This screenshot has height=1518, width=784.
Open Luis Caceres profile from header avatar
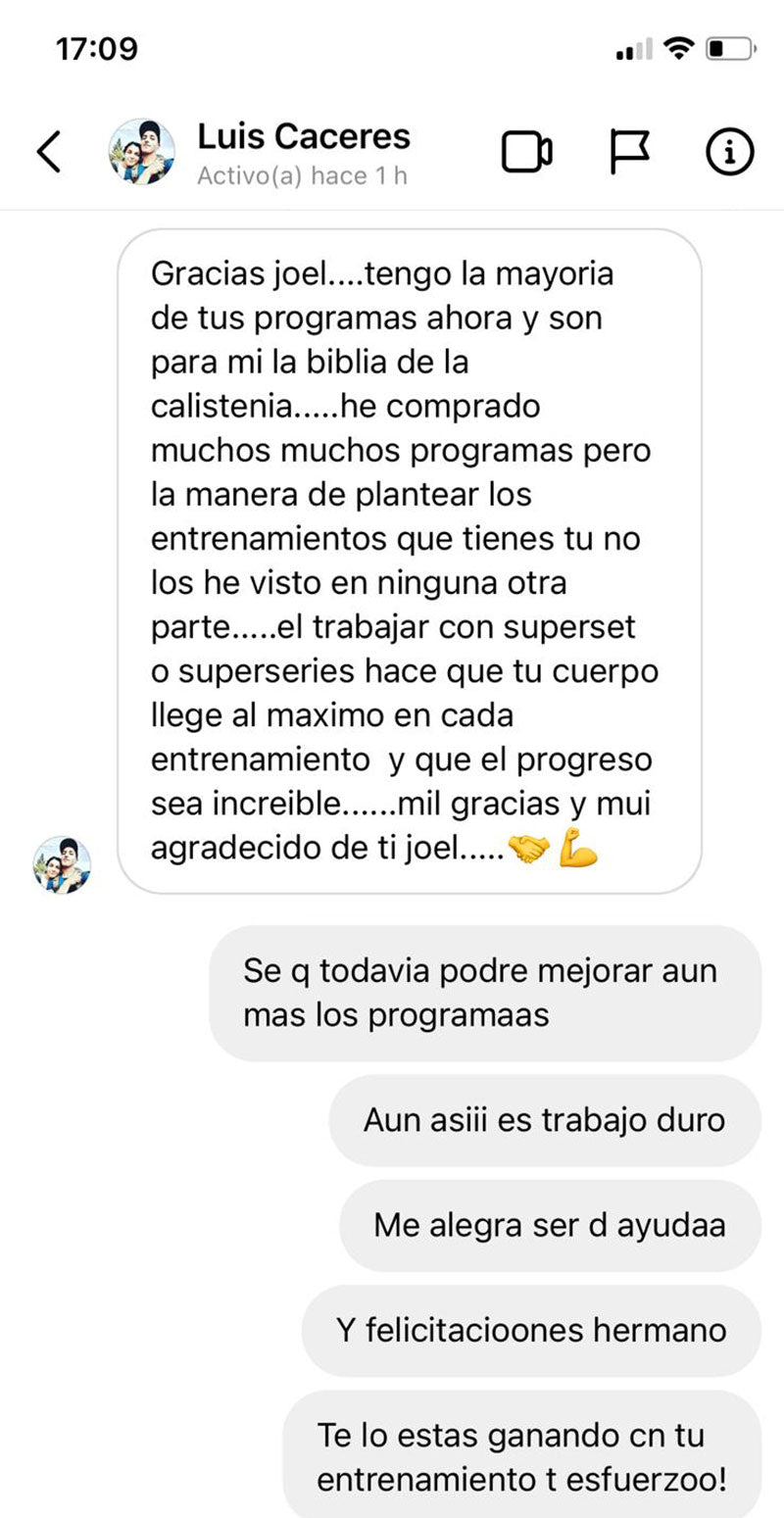pos(142,152)
